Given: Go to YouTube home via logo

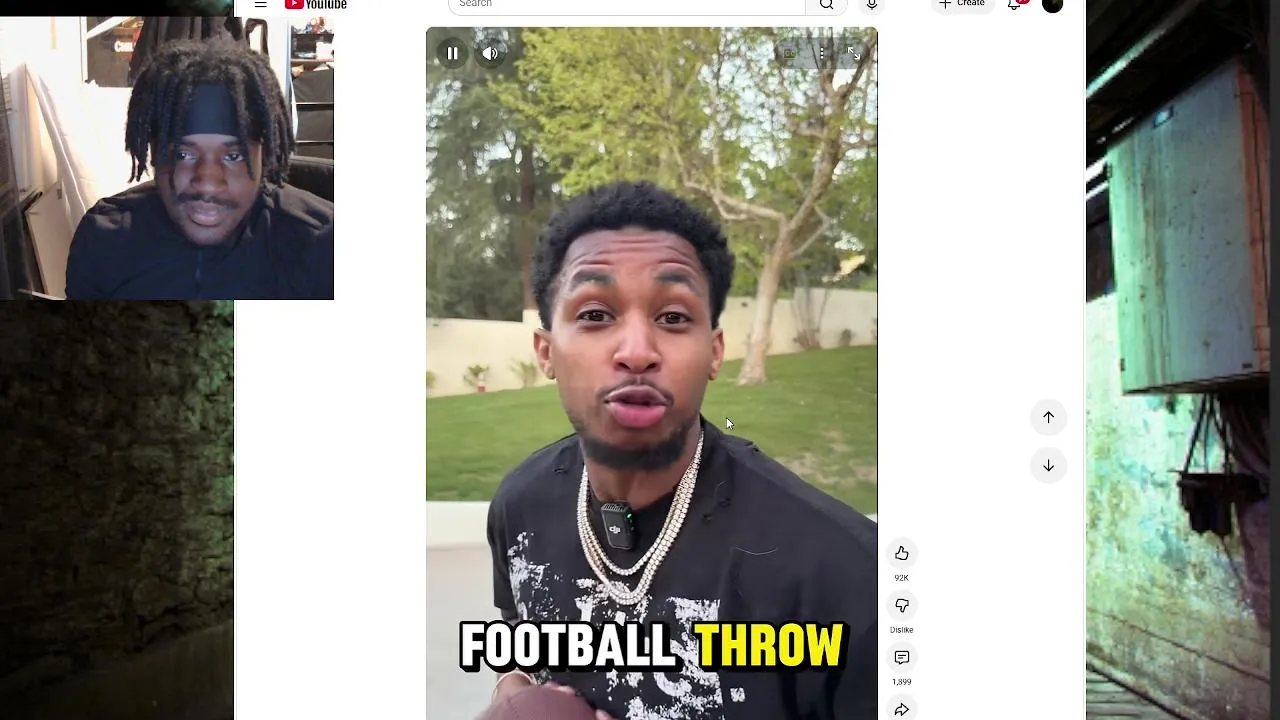Looking at the screenshot, I should 316,4.
